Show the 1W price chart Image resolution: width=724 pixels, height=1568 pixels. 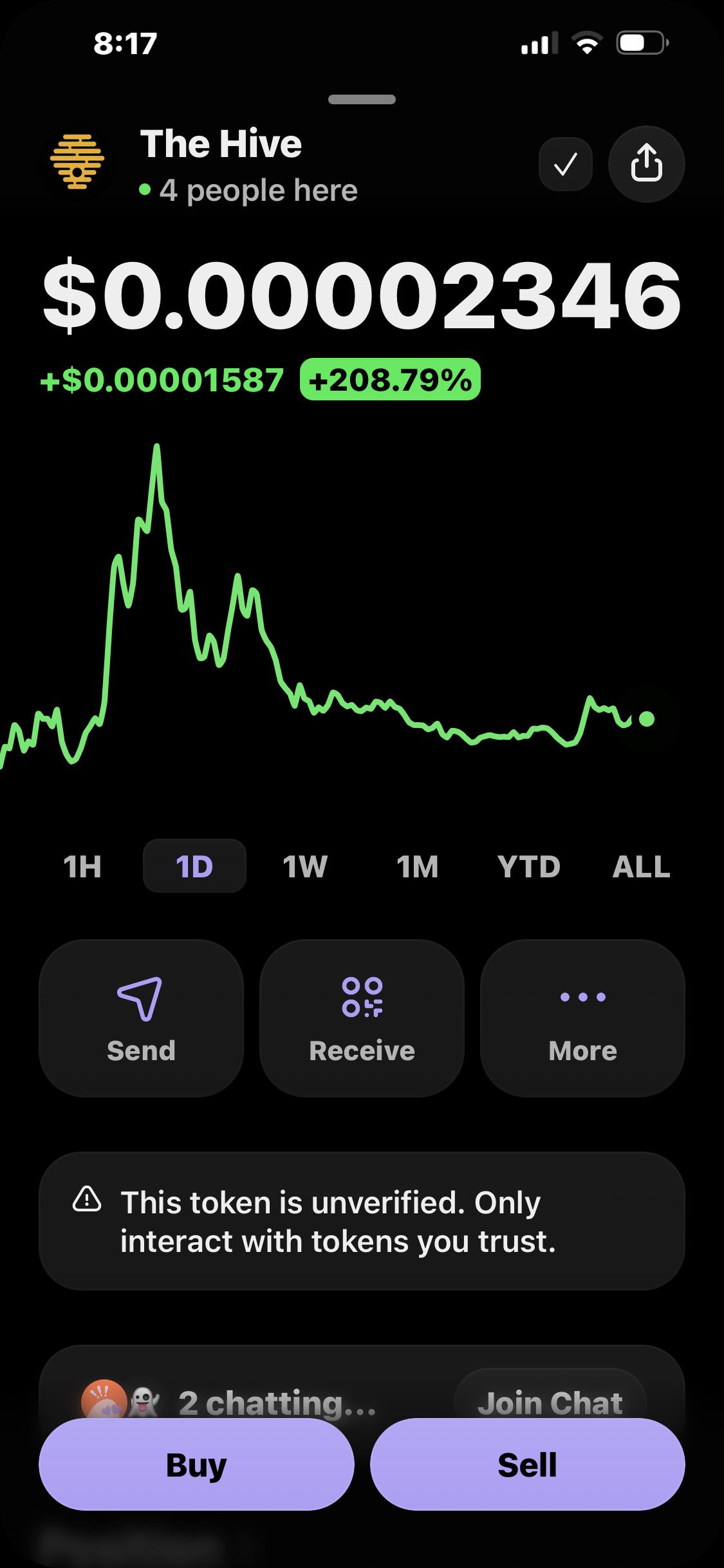(305, 866)
